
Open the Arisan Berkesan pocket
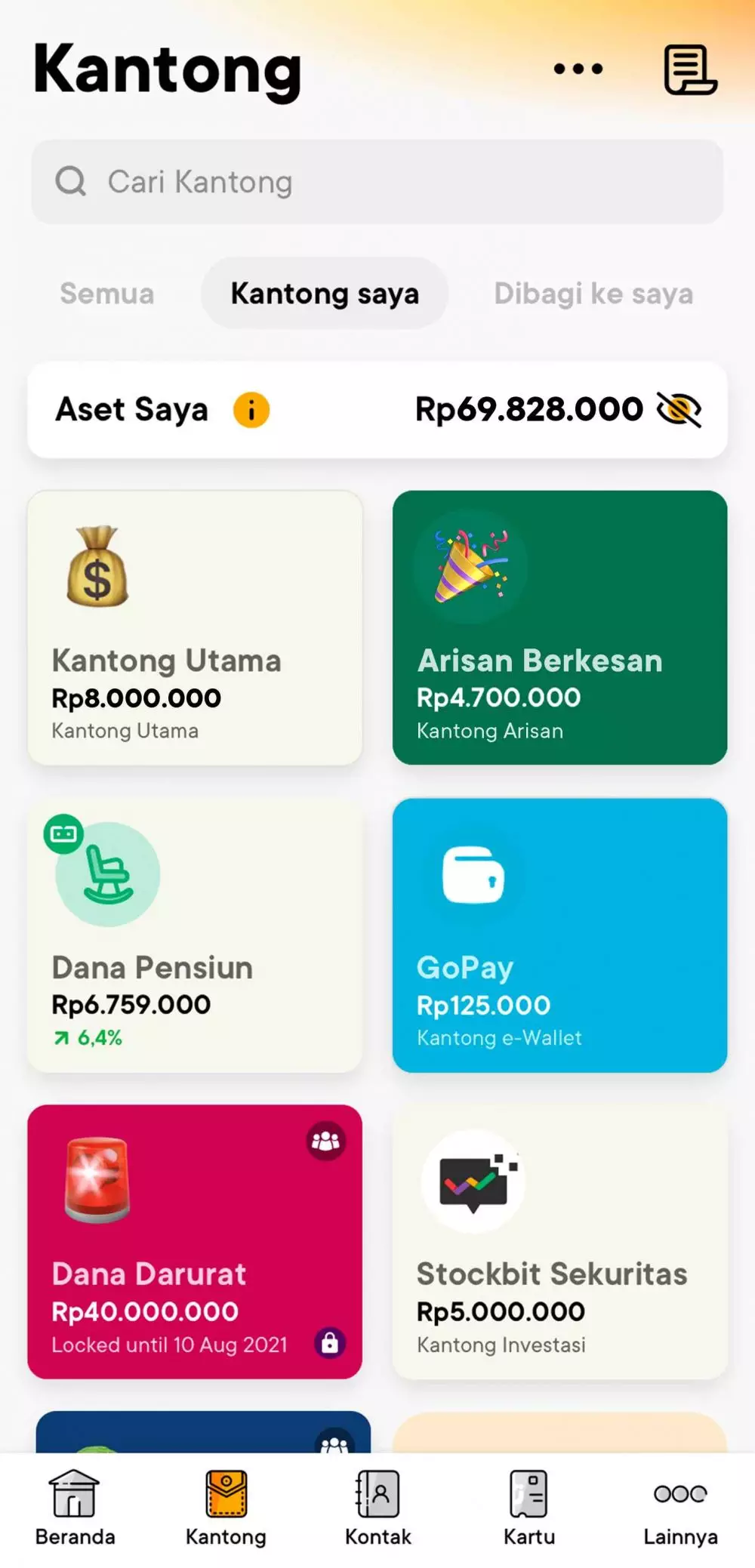(559, 628)
